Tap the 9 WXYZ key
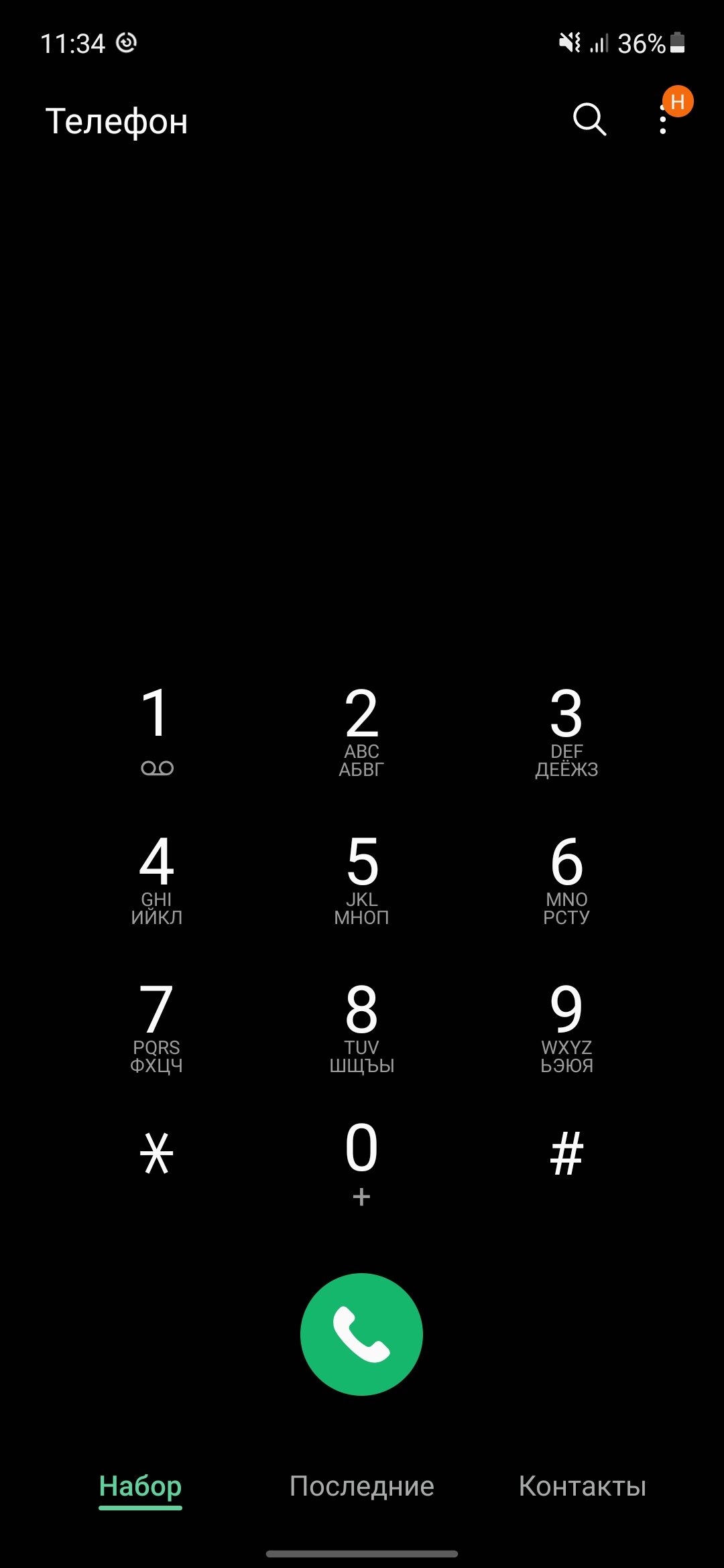 [566, 1027]
